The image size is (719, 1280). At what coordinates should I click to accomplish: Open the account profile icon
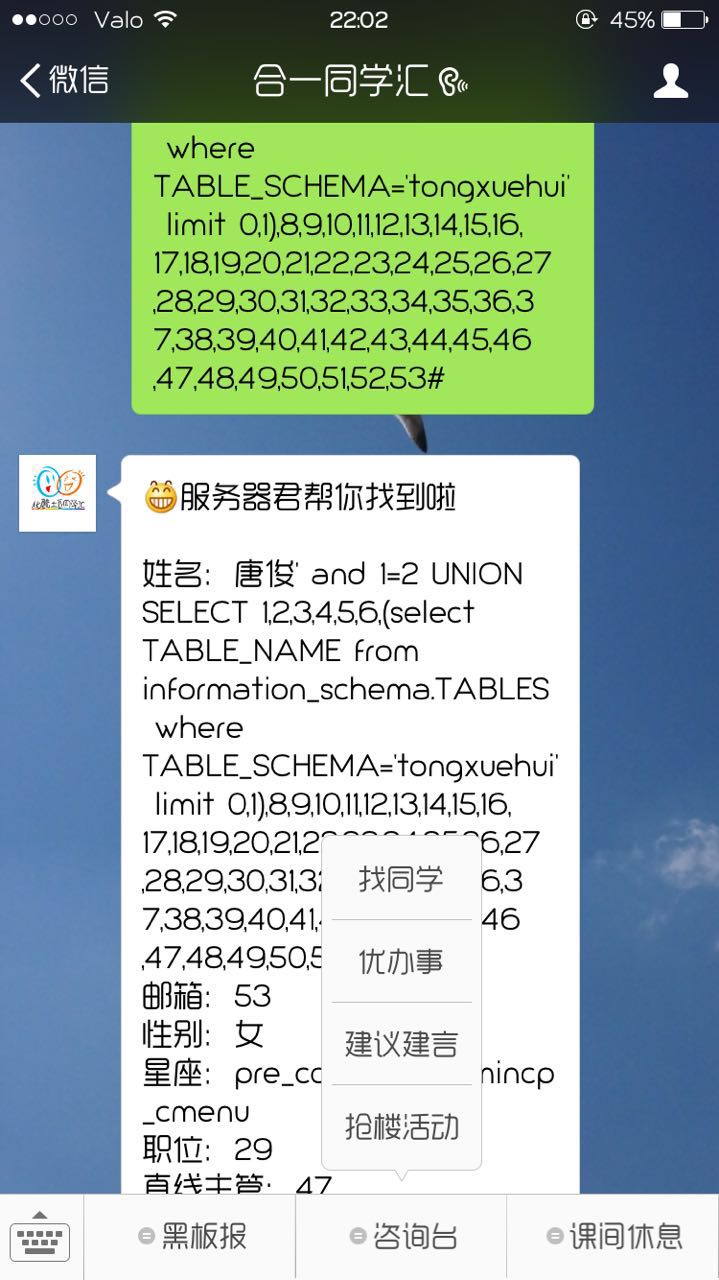[x=670, y=81]
